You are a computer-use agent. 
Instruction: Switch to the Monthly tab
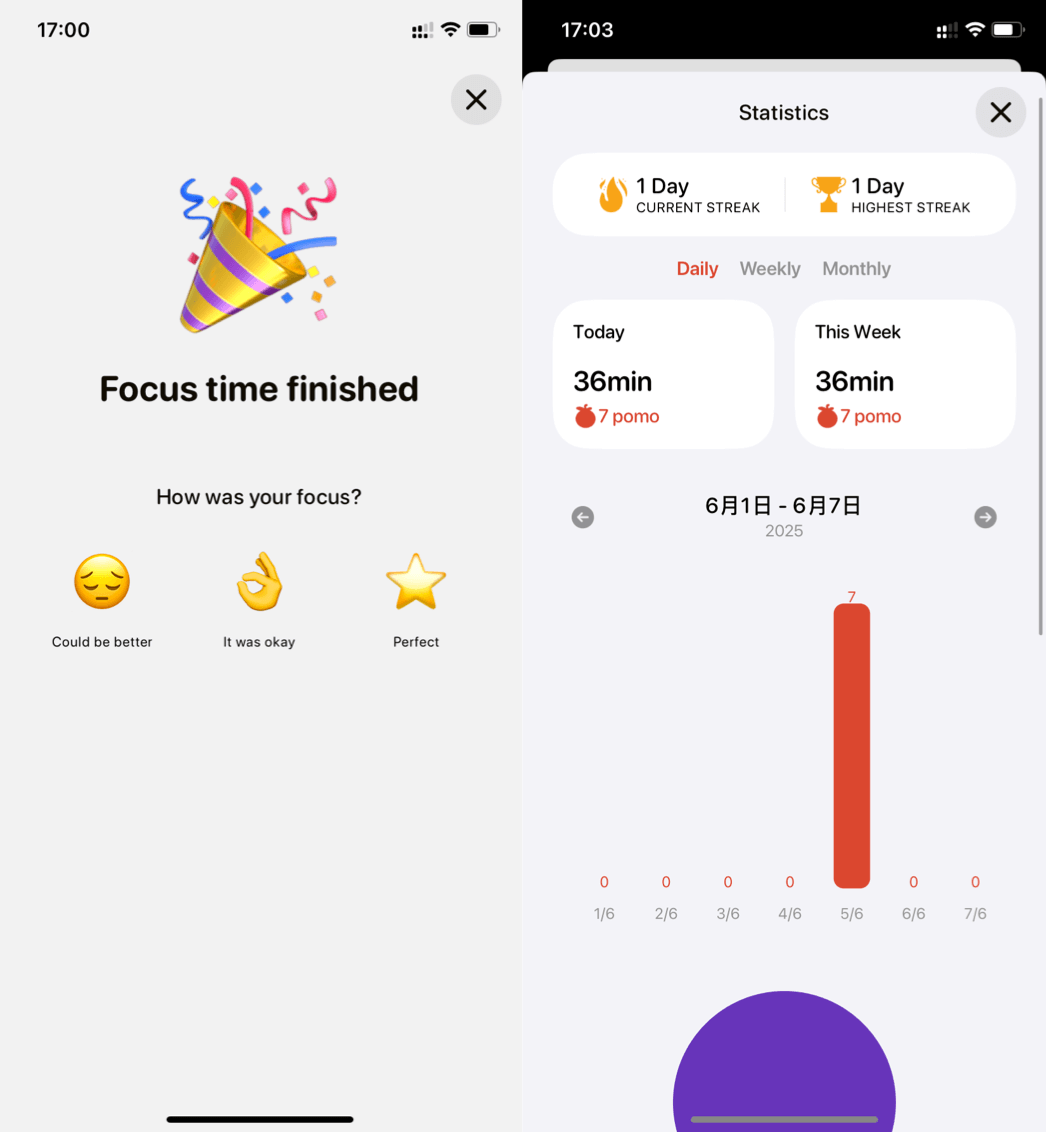pos(856,269)
